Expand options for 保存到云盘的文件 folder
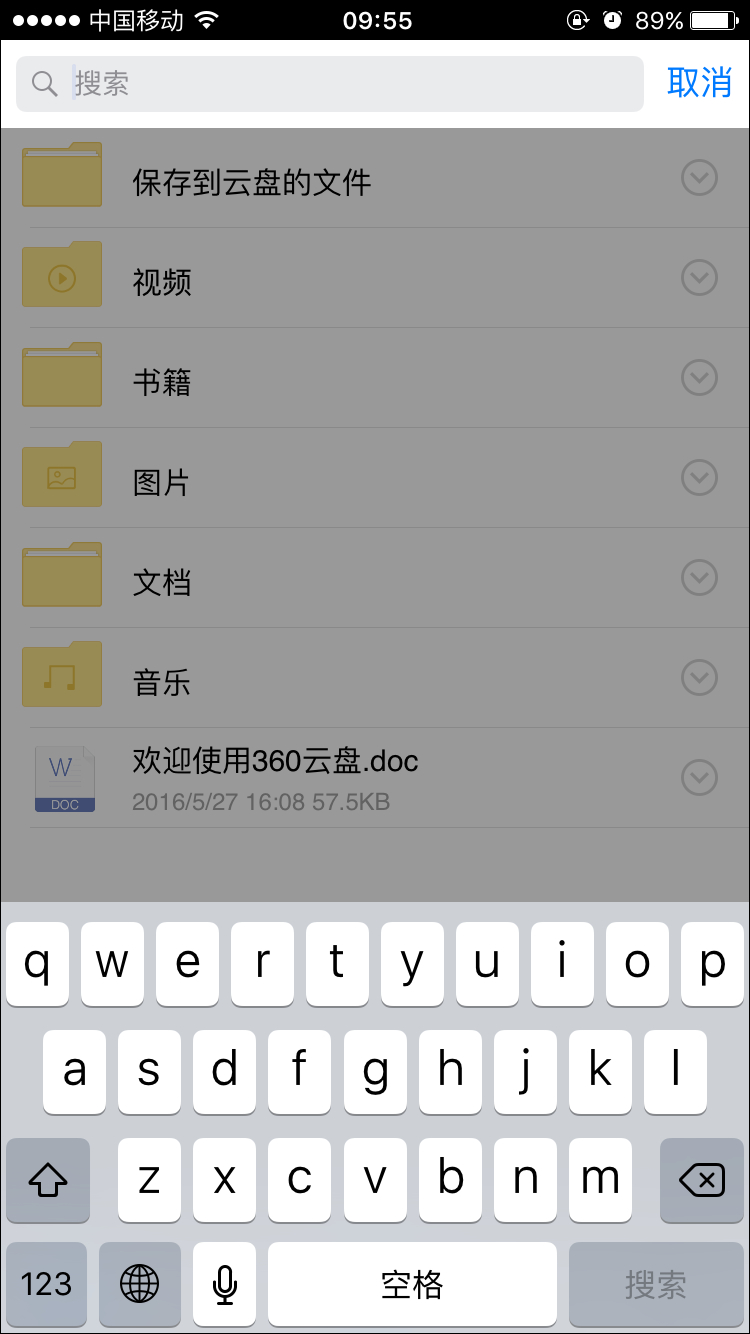The image size is (750, 1334). [x=698, y=178]
